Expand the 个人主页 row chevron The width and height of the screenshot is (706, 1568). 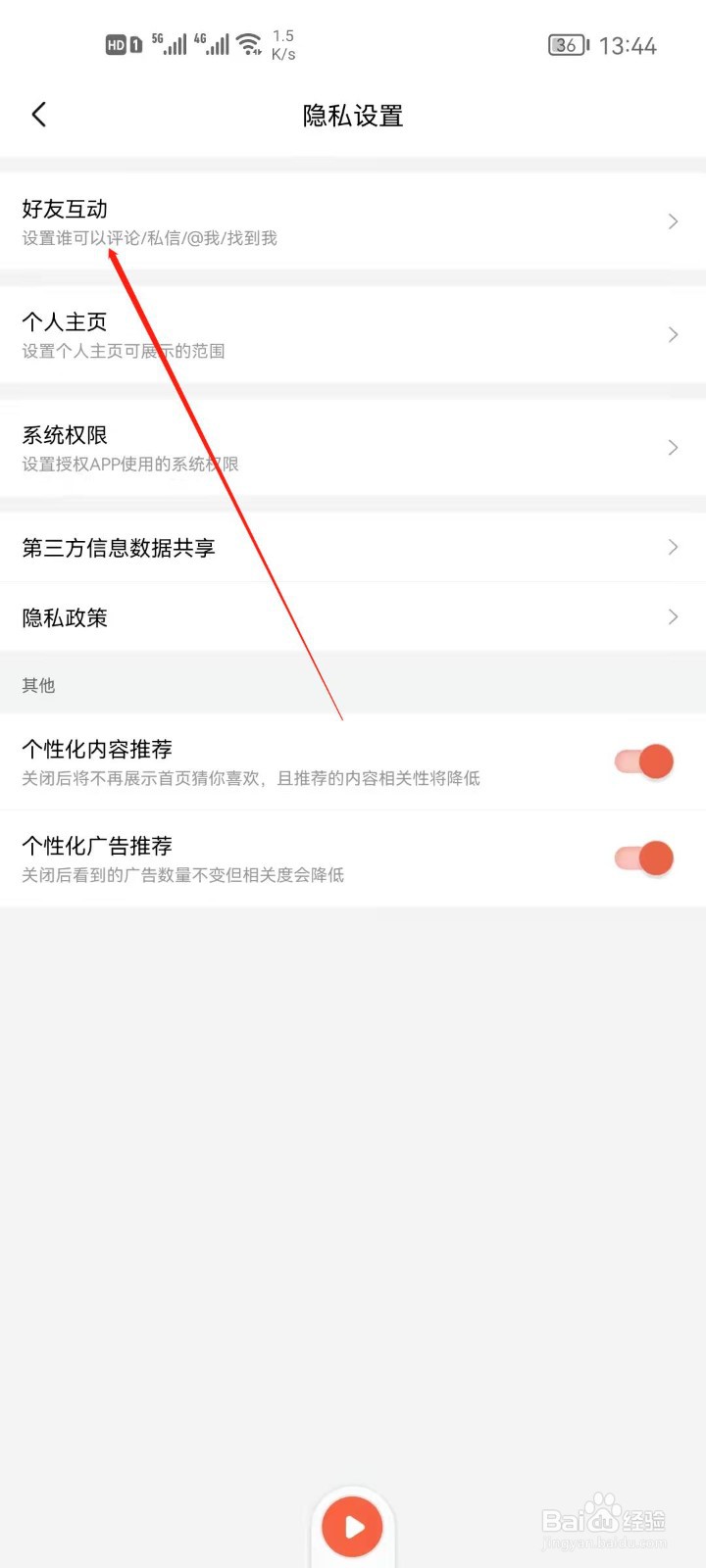point(673,334)
